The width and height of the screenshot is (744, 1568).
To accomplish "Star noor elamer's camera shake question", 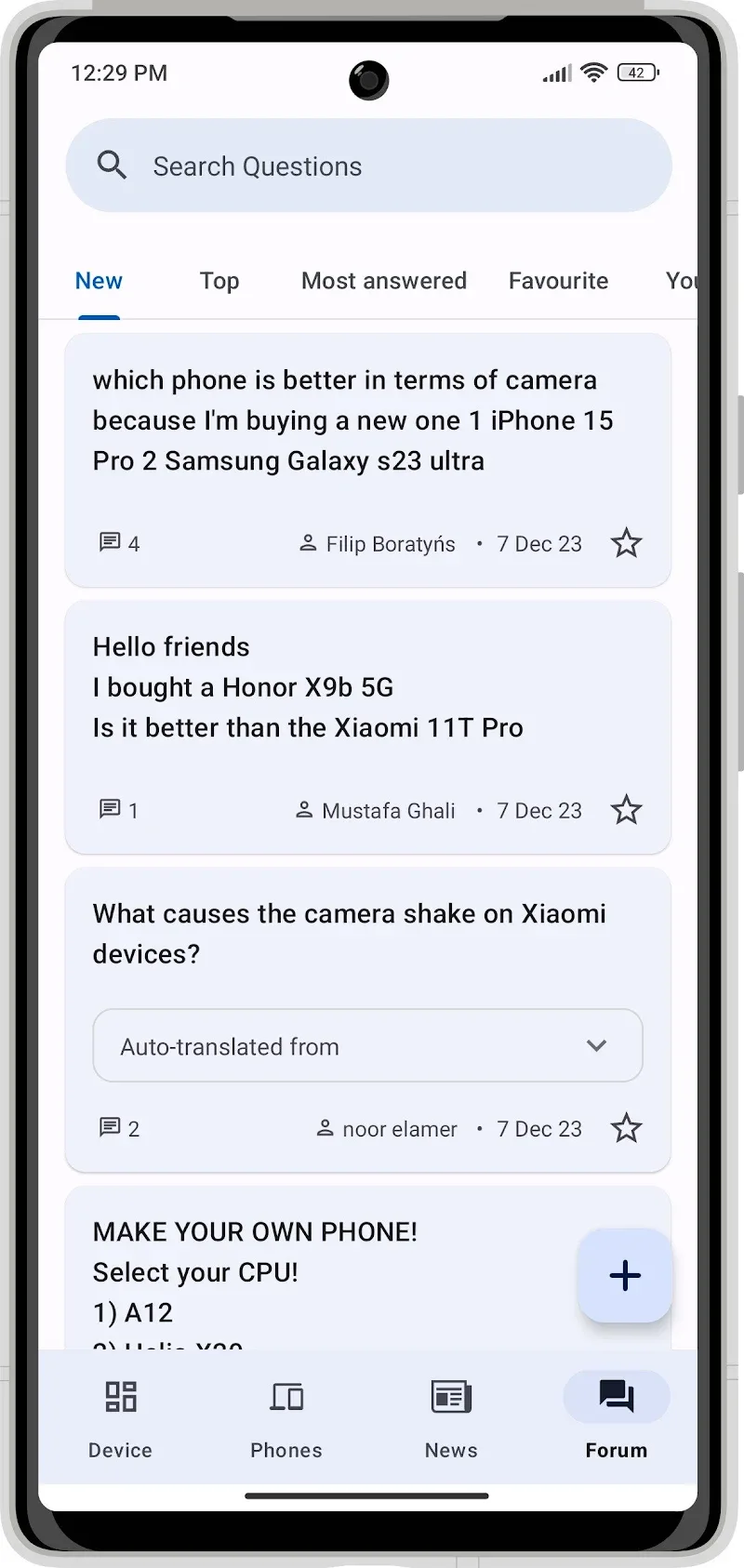I will [626, 1128].
